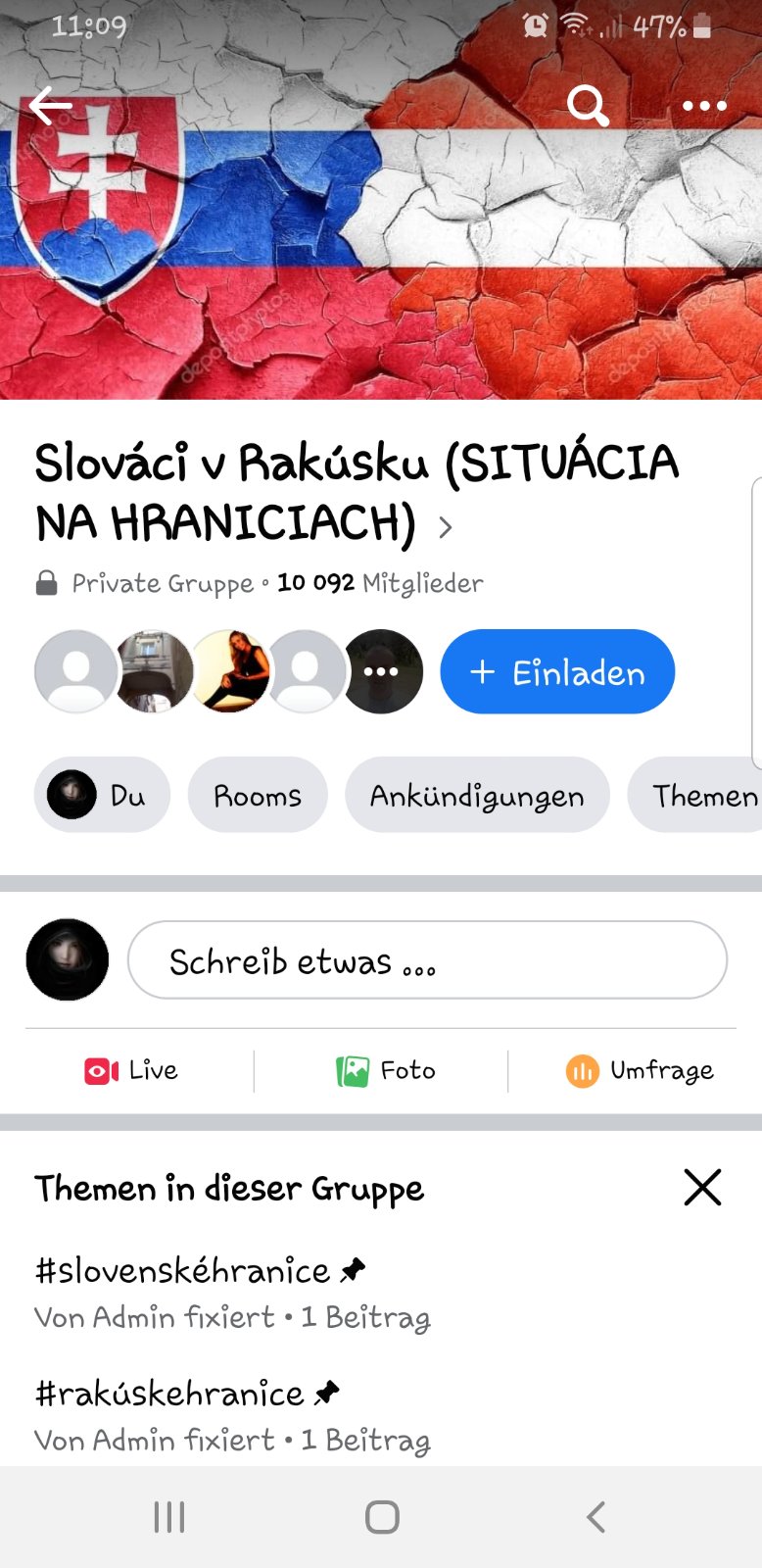Open the #rakúskehranice topic
The height and width of the screenshot is (1568, 762).
point(170,1394)
